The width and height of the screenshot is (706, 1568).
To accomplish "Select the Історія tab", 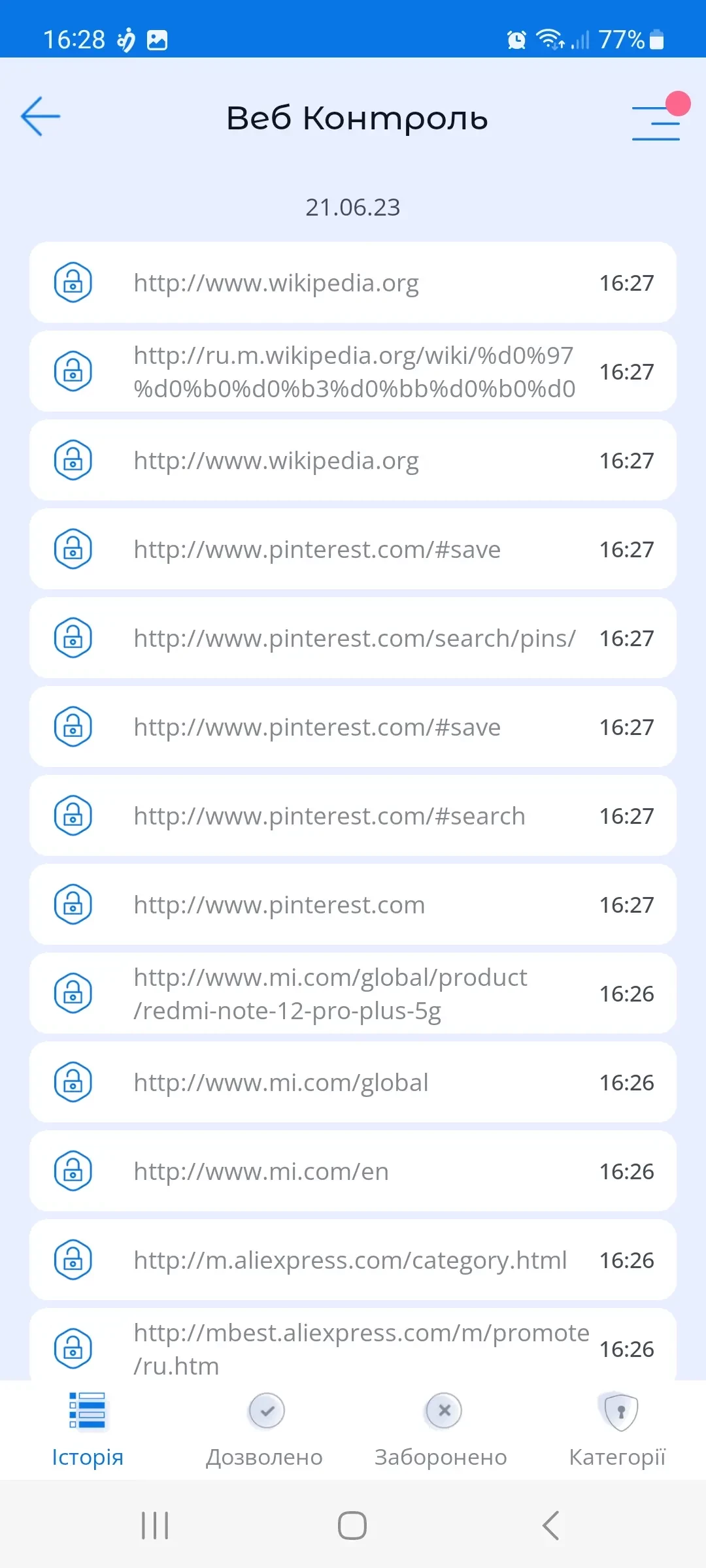I will pyautogui.click(x=88, y=1430).
